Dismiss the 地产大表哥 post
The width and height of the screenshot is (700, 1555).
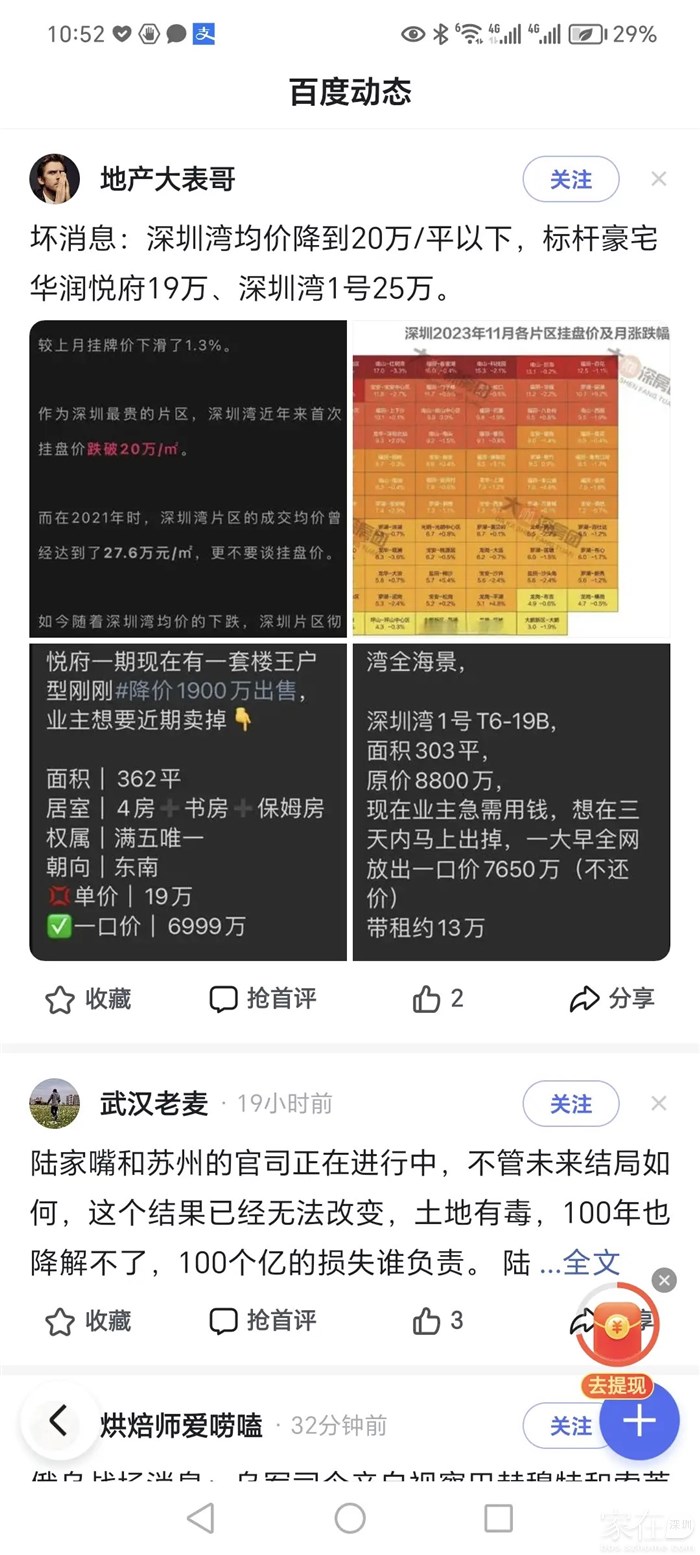click(x=659, y=179)
